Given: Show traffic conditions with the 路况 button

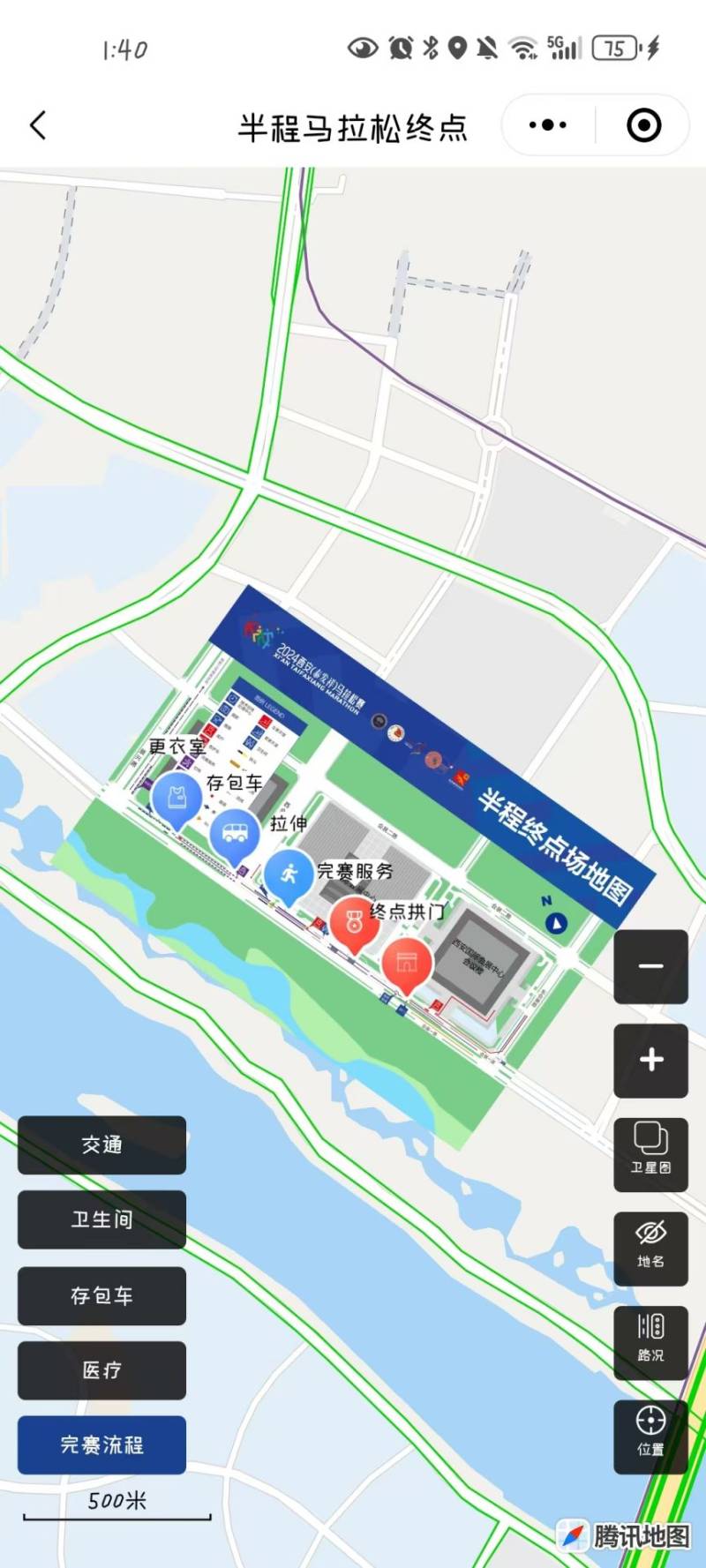Looking at the screenshot, I should 651,1341.
